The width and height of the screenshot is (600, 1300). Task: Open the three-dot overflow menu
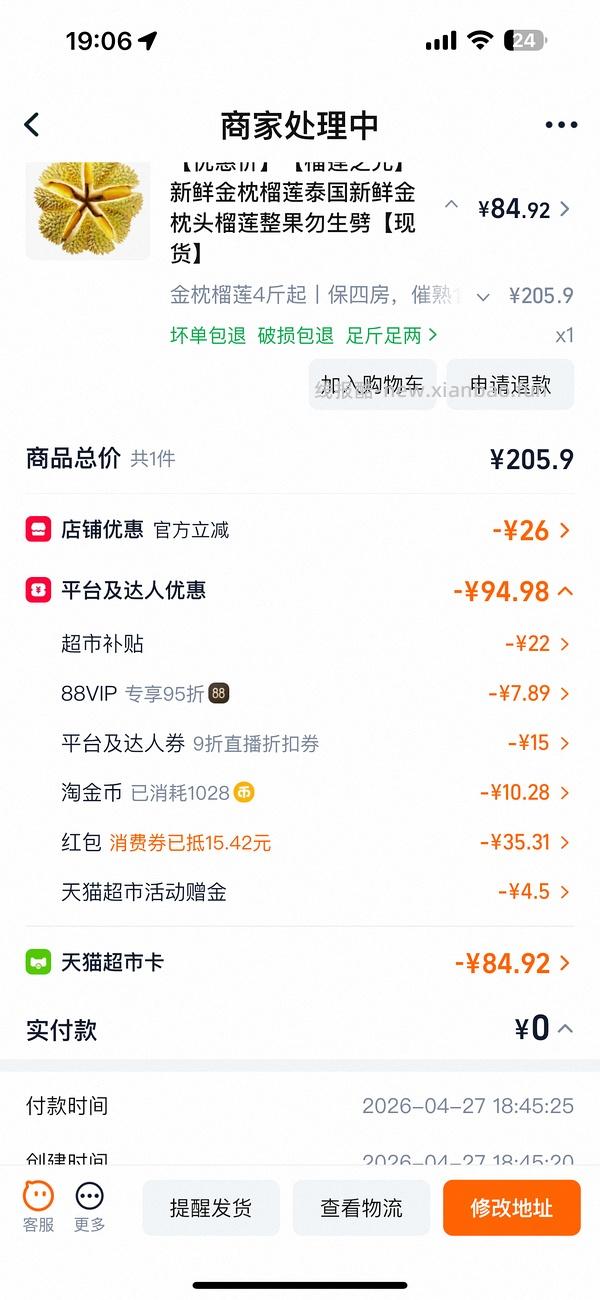pos(561,125)
